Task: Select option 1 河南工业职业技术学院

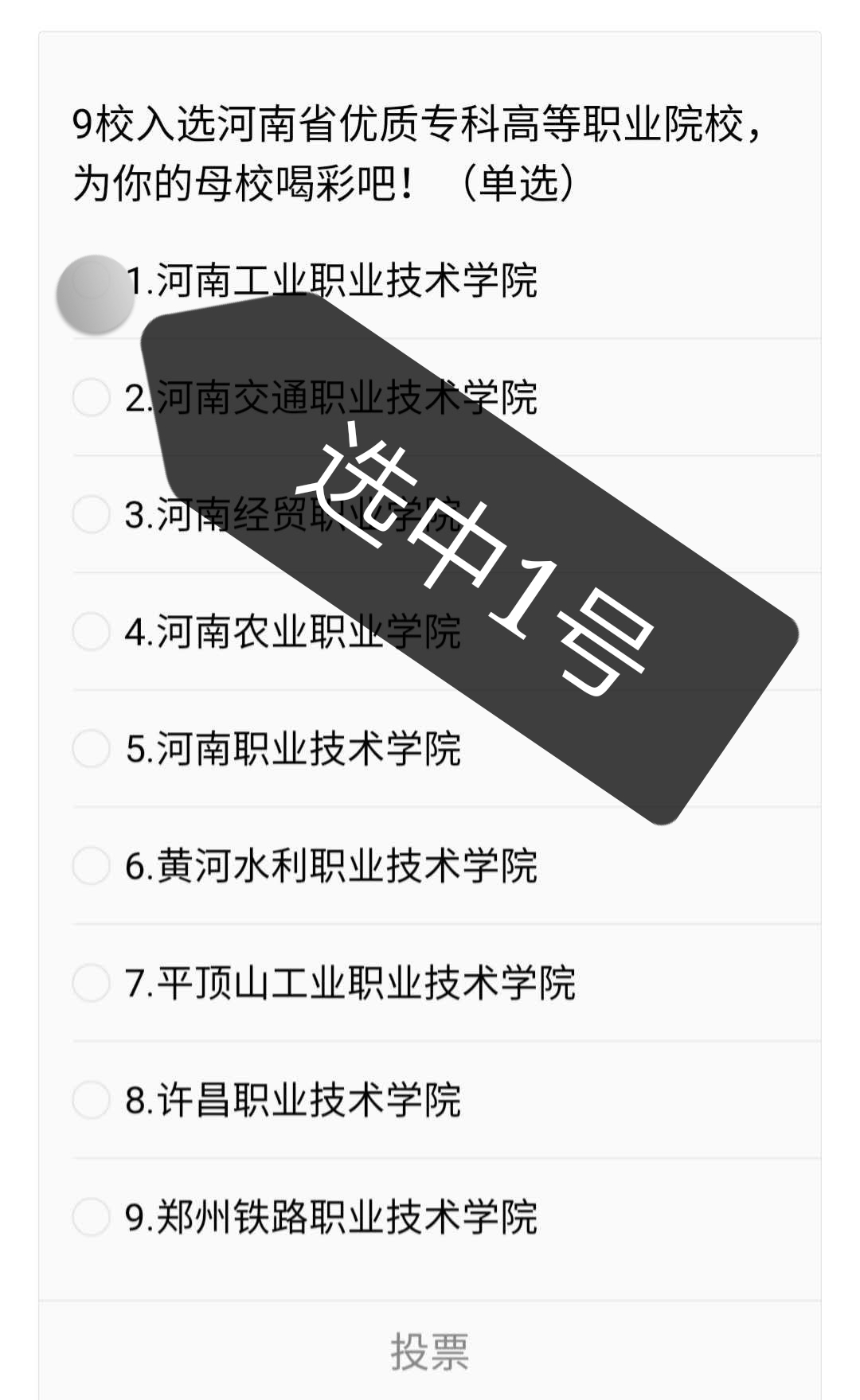Action: click(x=92, y=281)
